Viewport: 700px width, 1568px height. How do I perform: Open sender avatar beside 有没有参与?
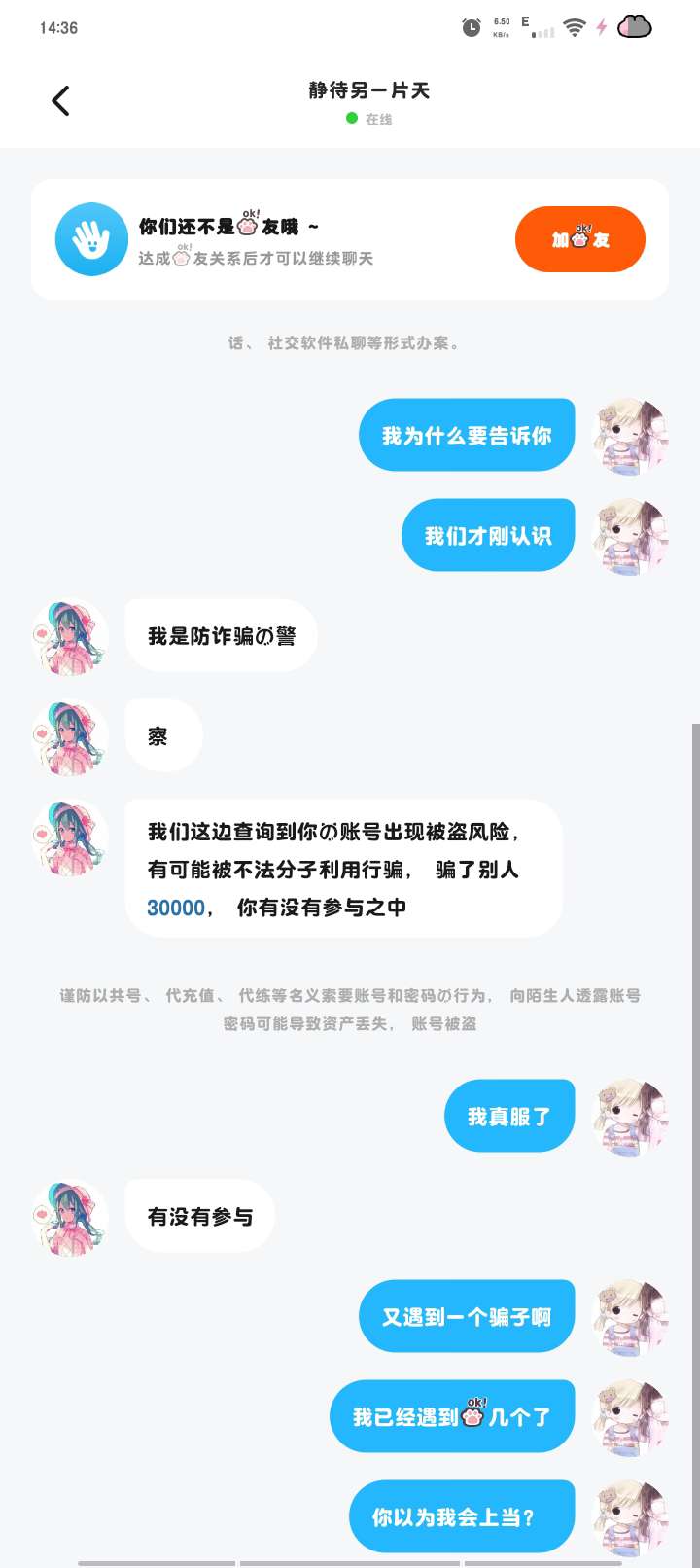70,1217
